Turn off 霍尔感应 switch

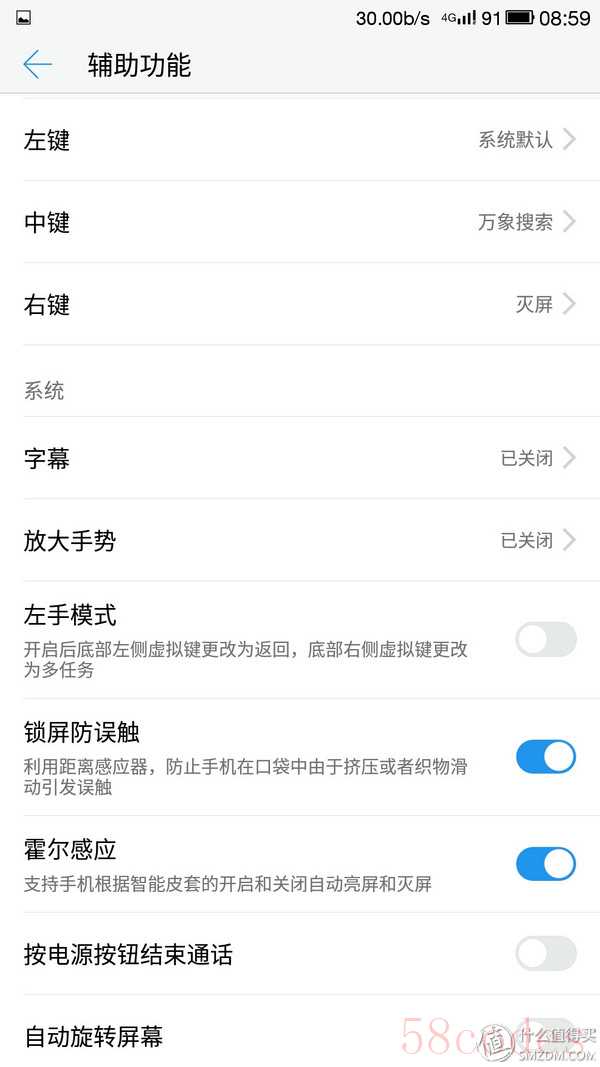click(x=546, y=864)
